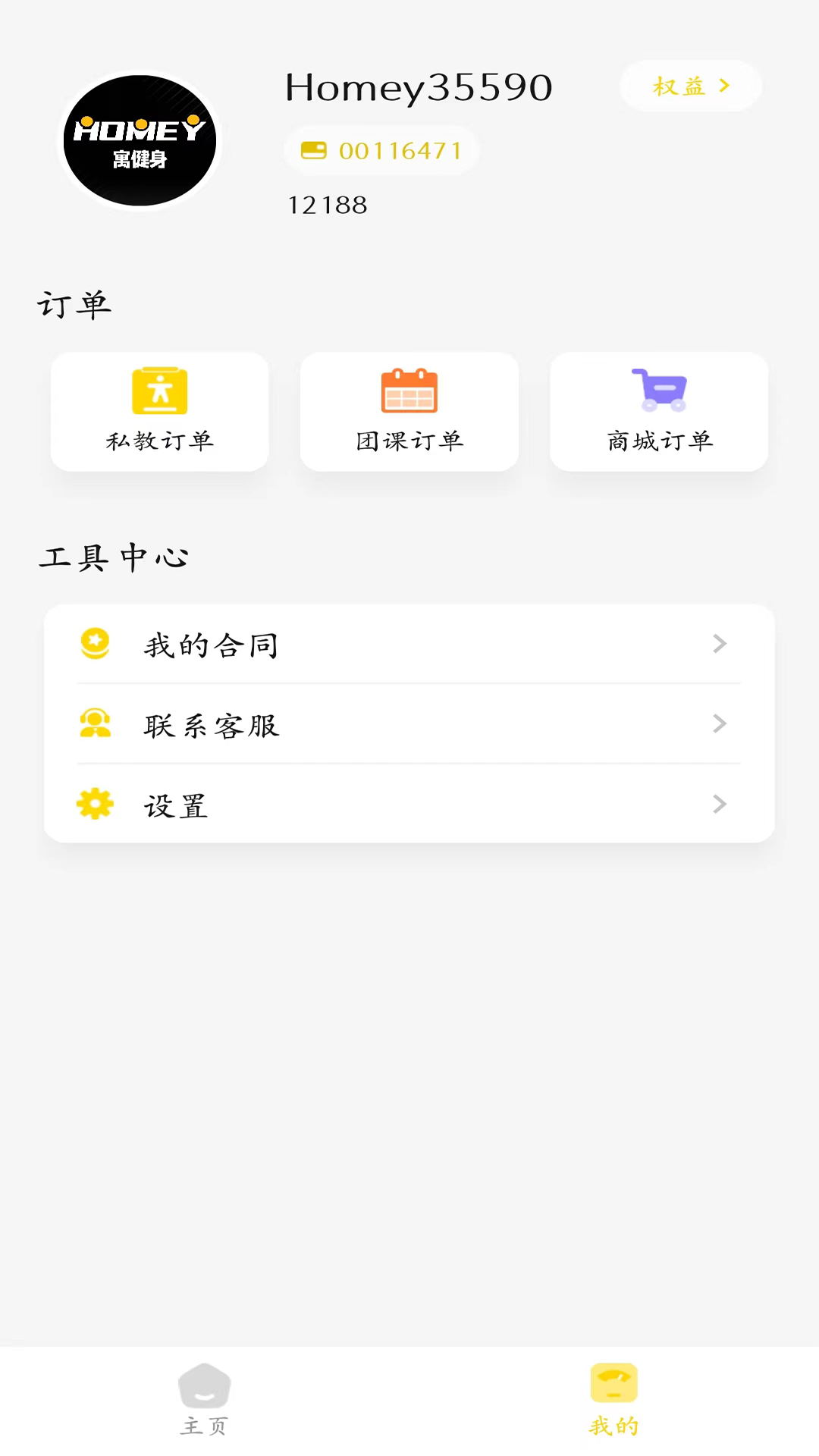Viewport: 819px width, 1456px height.
Task: Open 商城订单 using the purple cart icon
Action: [658, 391]
